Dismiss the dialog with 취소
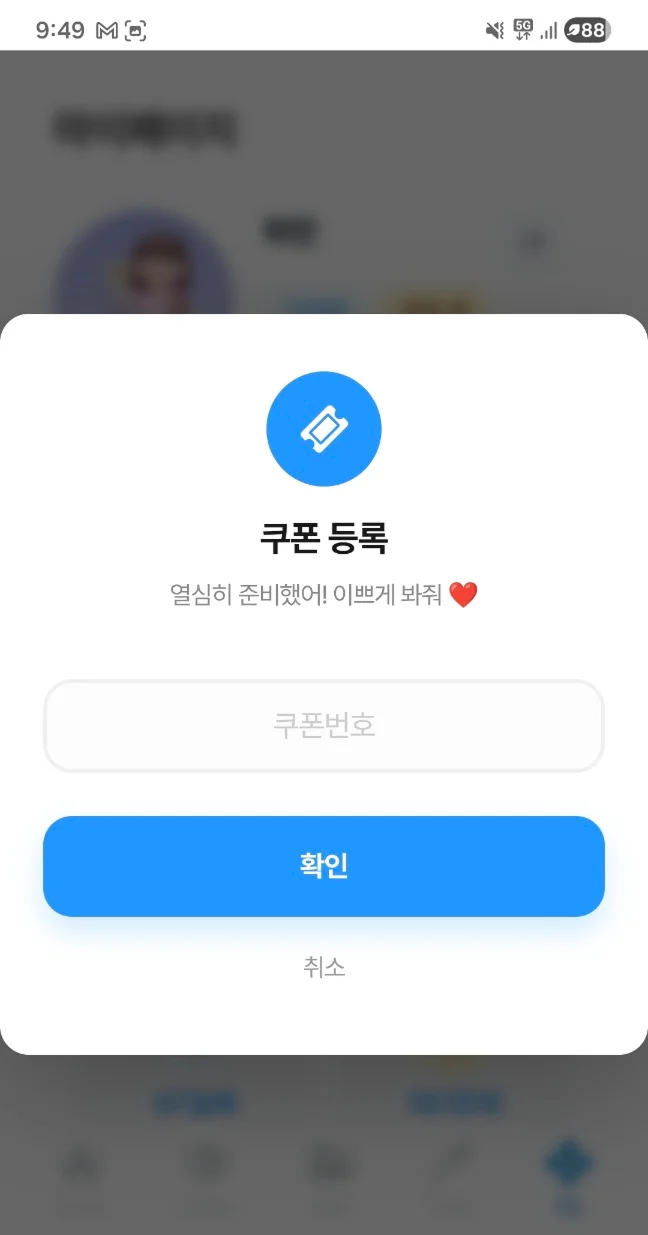The height and width of the screenshot is (1235, 648). point(324,967)
